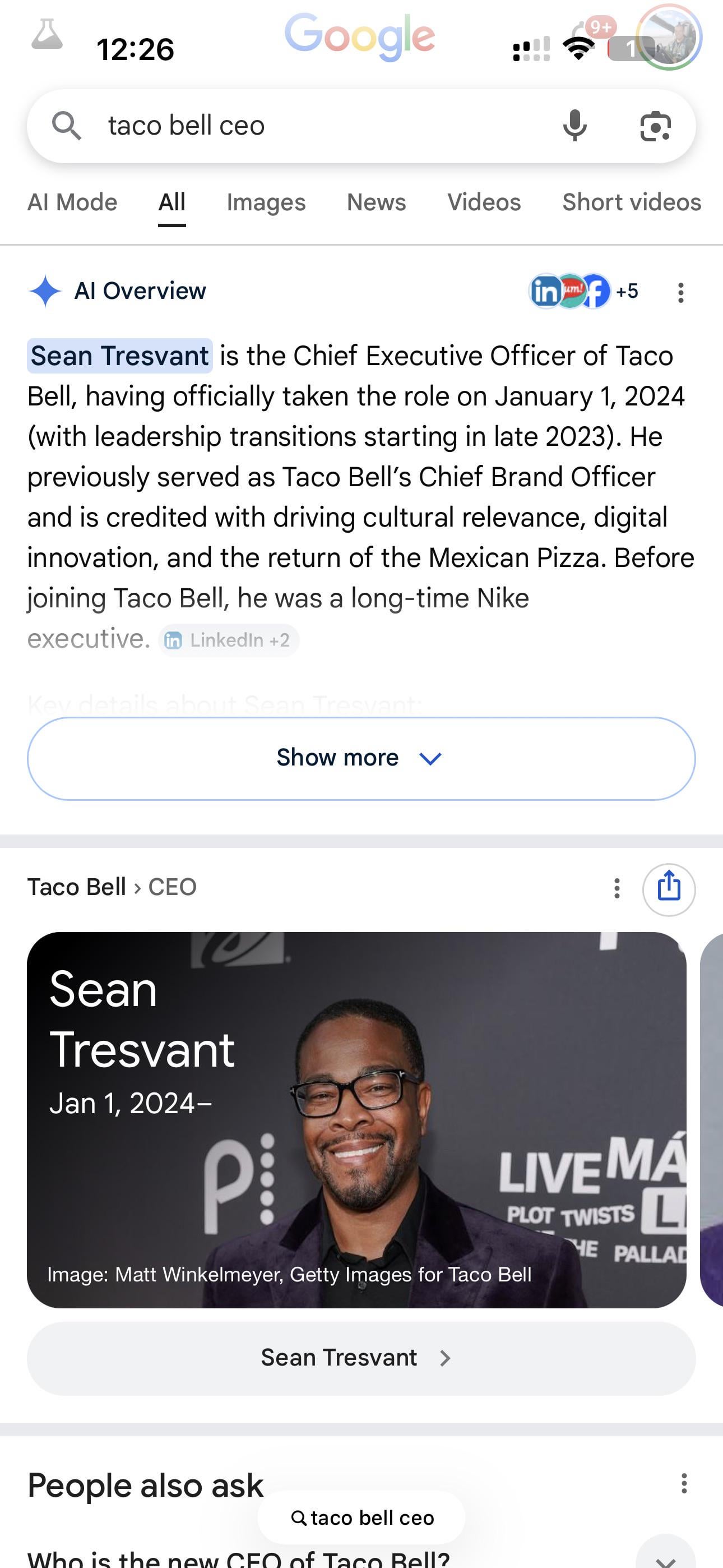Start voice search with the microphone

click(x=574, y=126)
